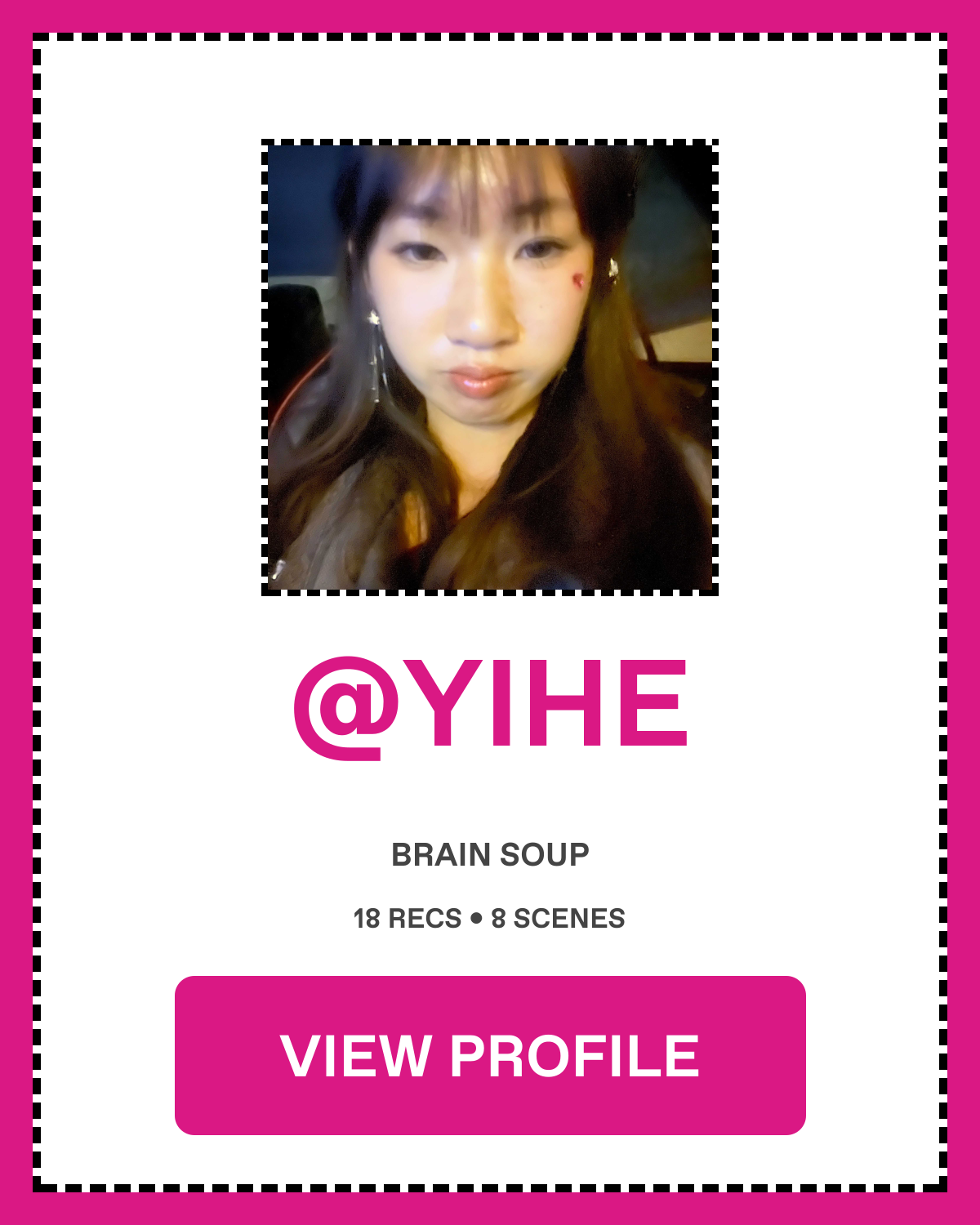Tap the View Profile button
Screen dimensions: 980x1225
pos(490,1055)
